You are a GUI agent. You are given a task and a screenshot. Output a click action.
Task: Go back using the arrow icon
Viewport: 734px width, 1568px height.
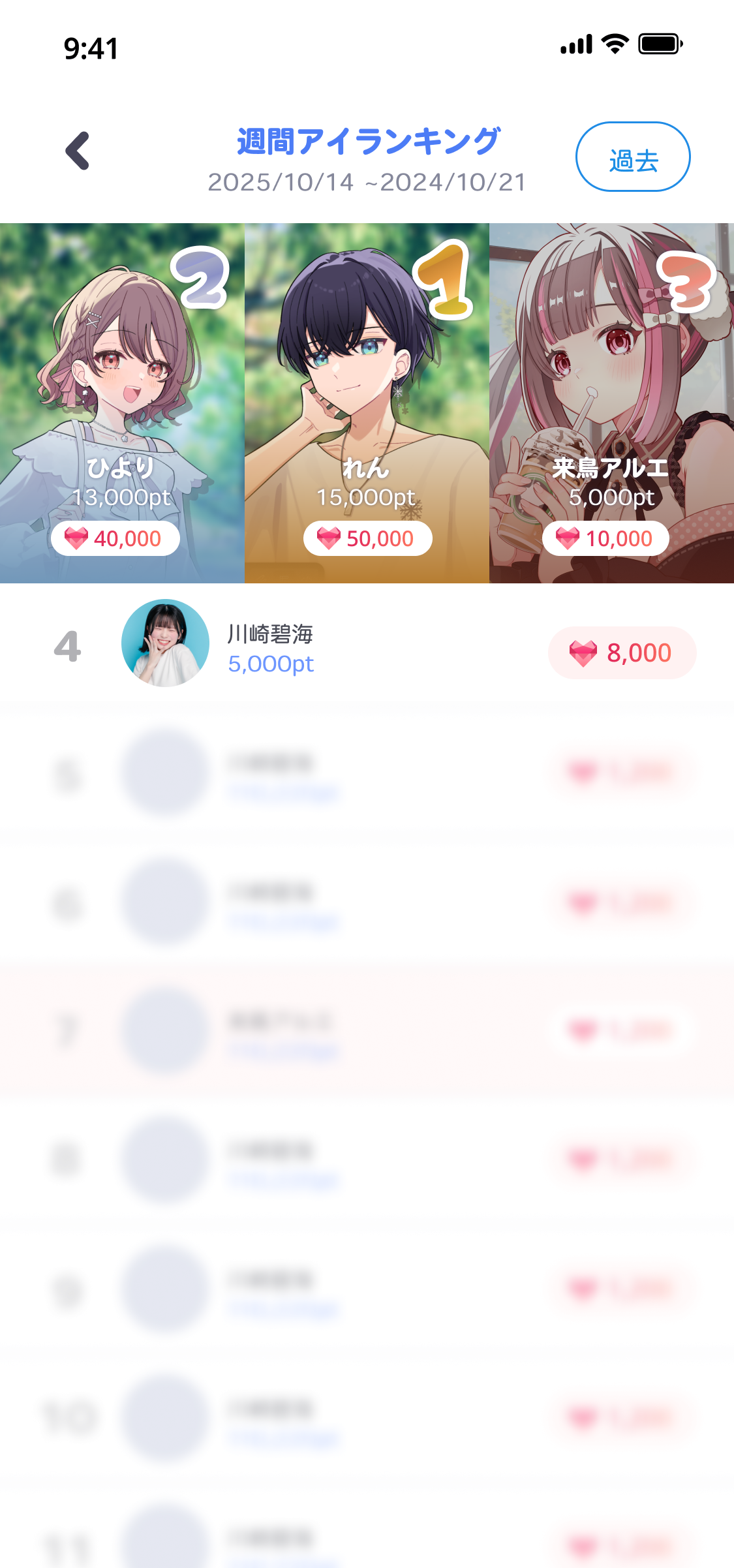coord(78,151)
